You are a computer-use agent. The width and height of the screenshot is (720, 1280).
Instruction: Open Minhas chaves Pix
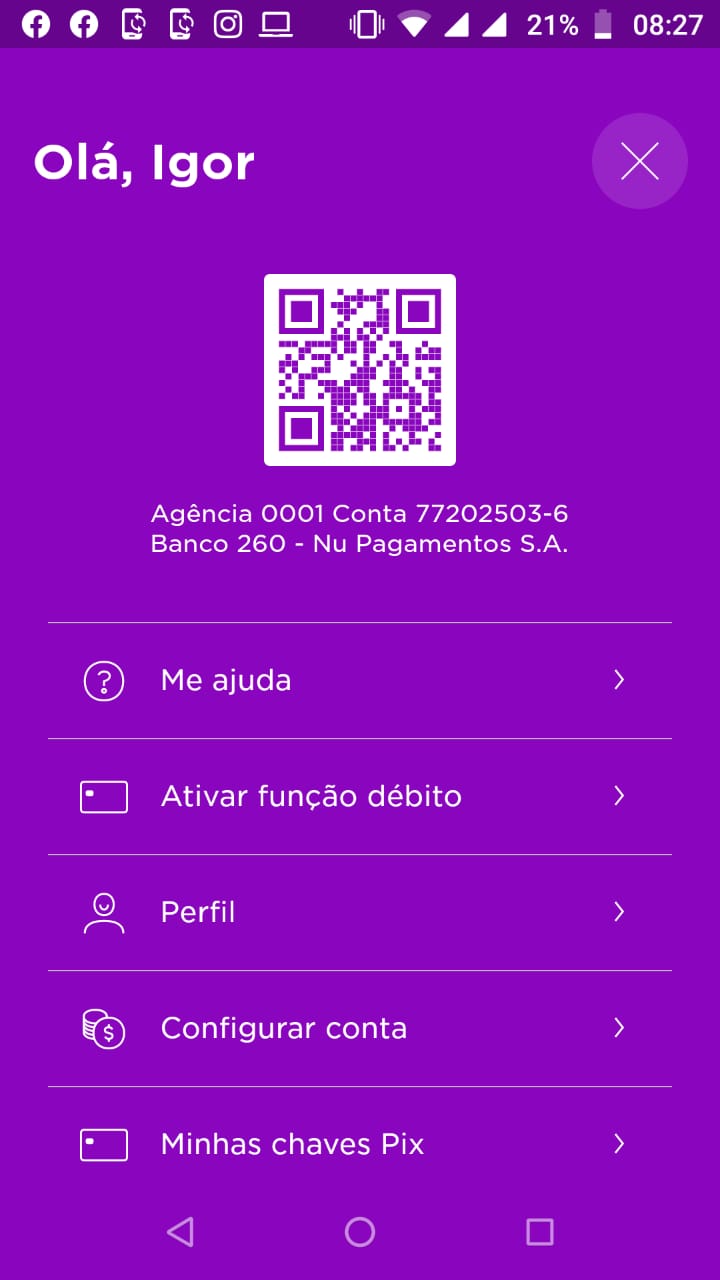(359, 1144)
